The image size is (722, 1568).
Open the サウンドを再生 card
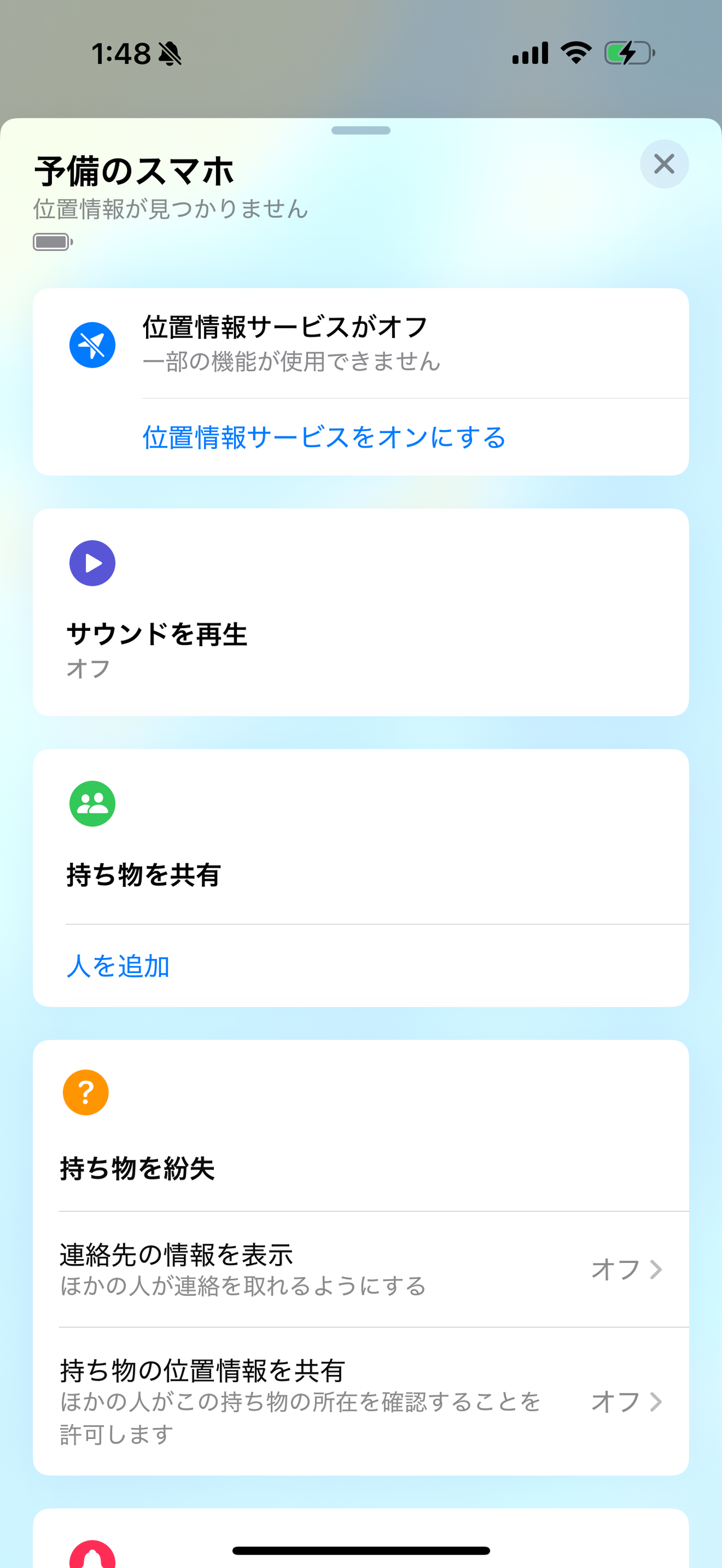pos(360,609)
